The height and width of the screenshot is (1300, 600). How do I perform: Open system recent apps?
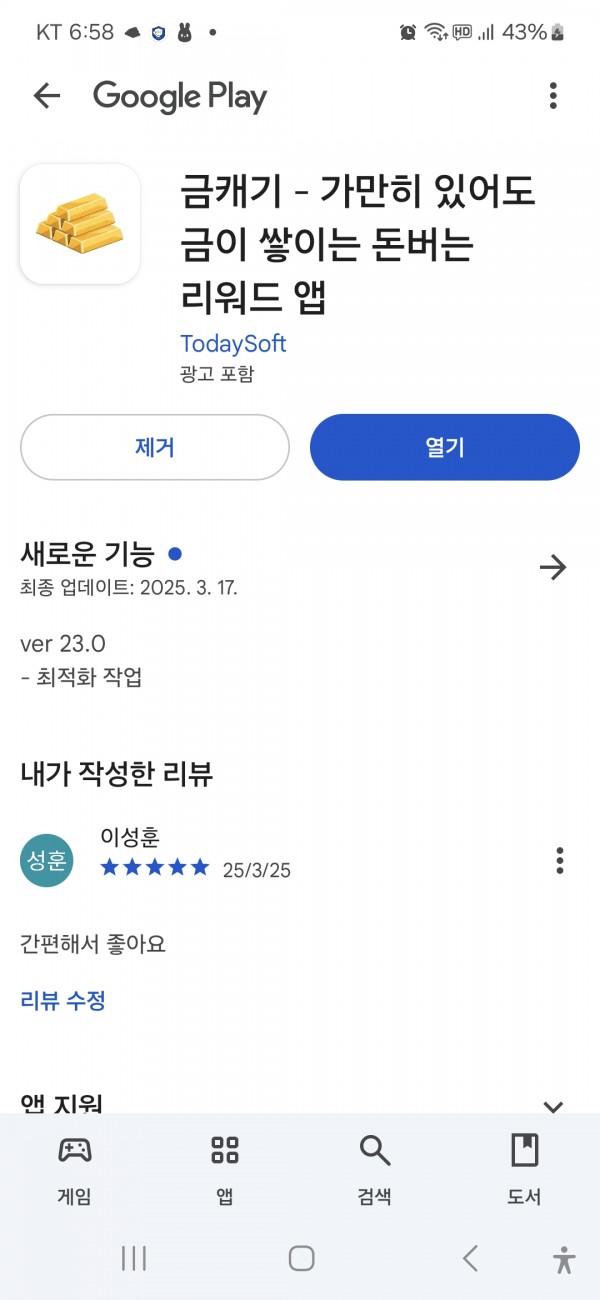click(134, 1258)
